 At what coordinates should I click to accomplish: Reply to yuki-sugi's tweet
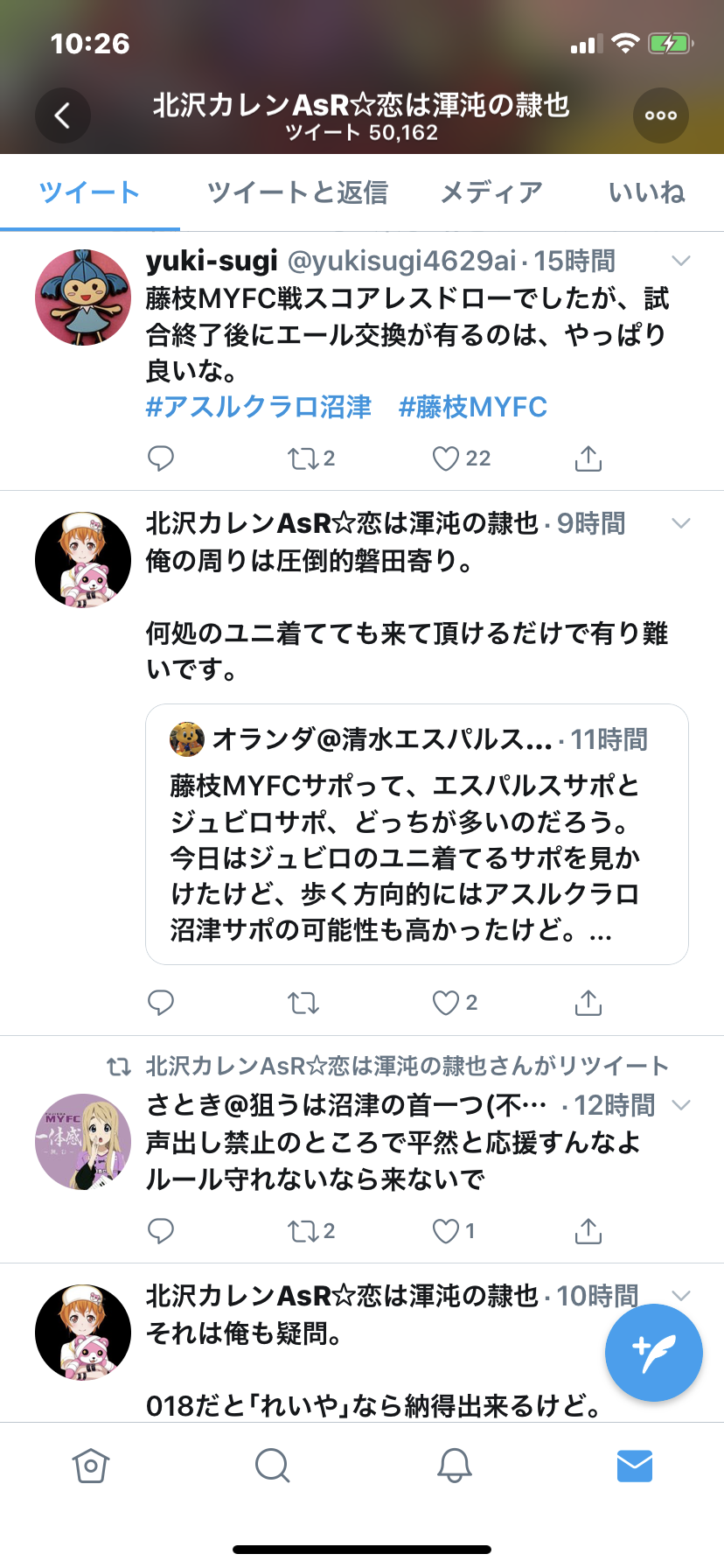(x=161, y=458)
